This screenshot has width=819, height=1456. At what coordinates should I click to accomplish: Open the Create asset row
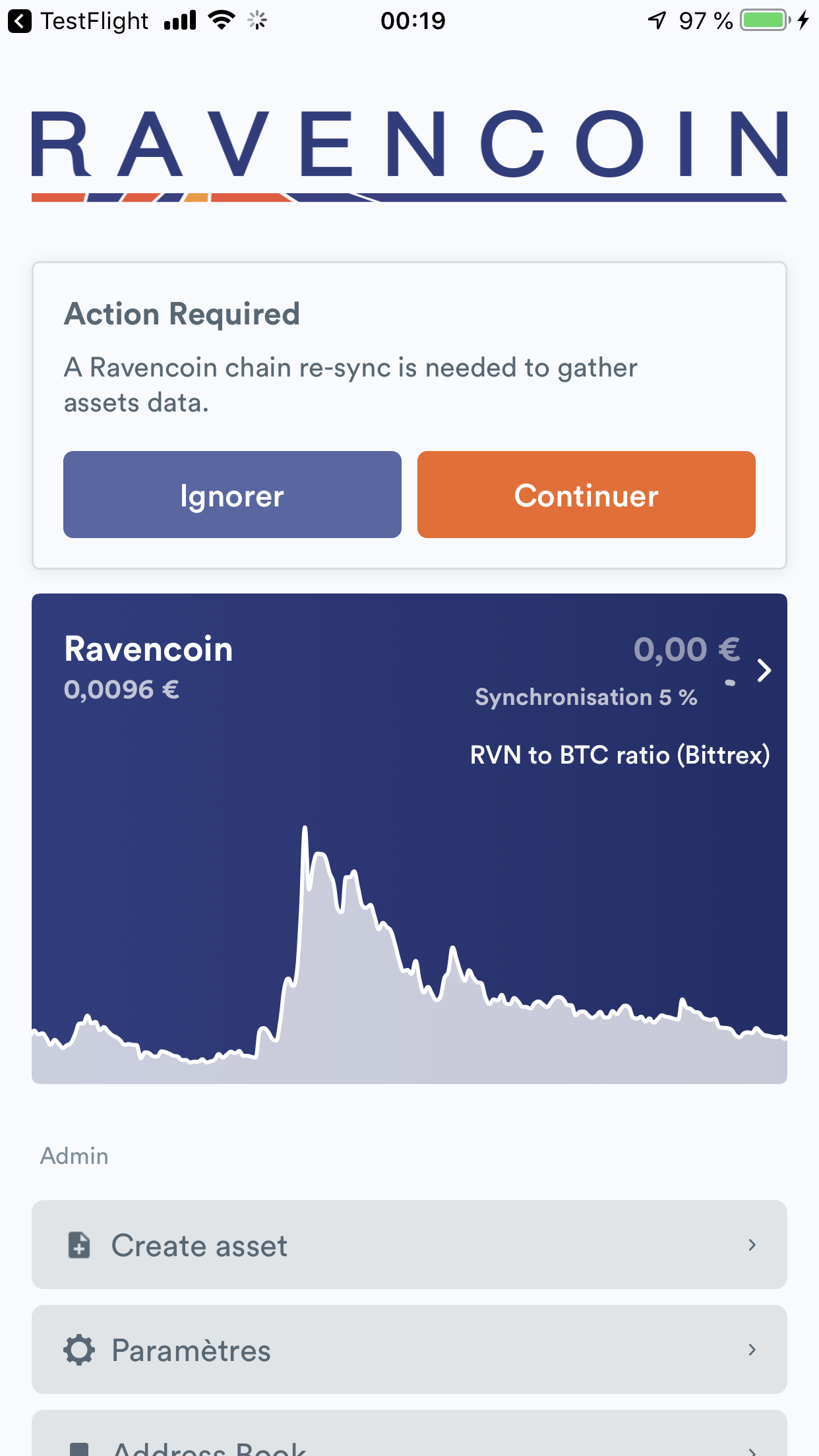pyautogui.click(x=409, y=1244)
